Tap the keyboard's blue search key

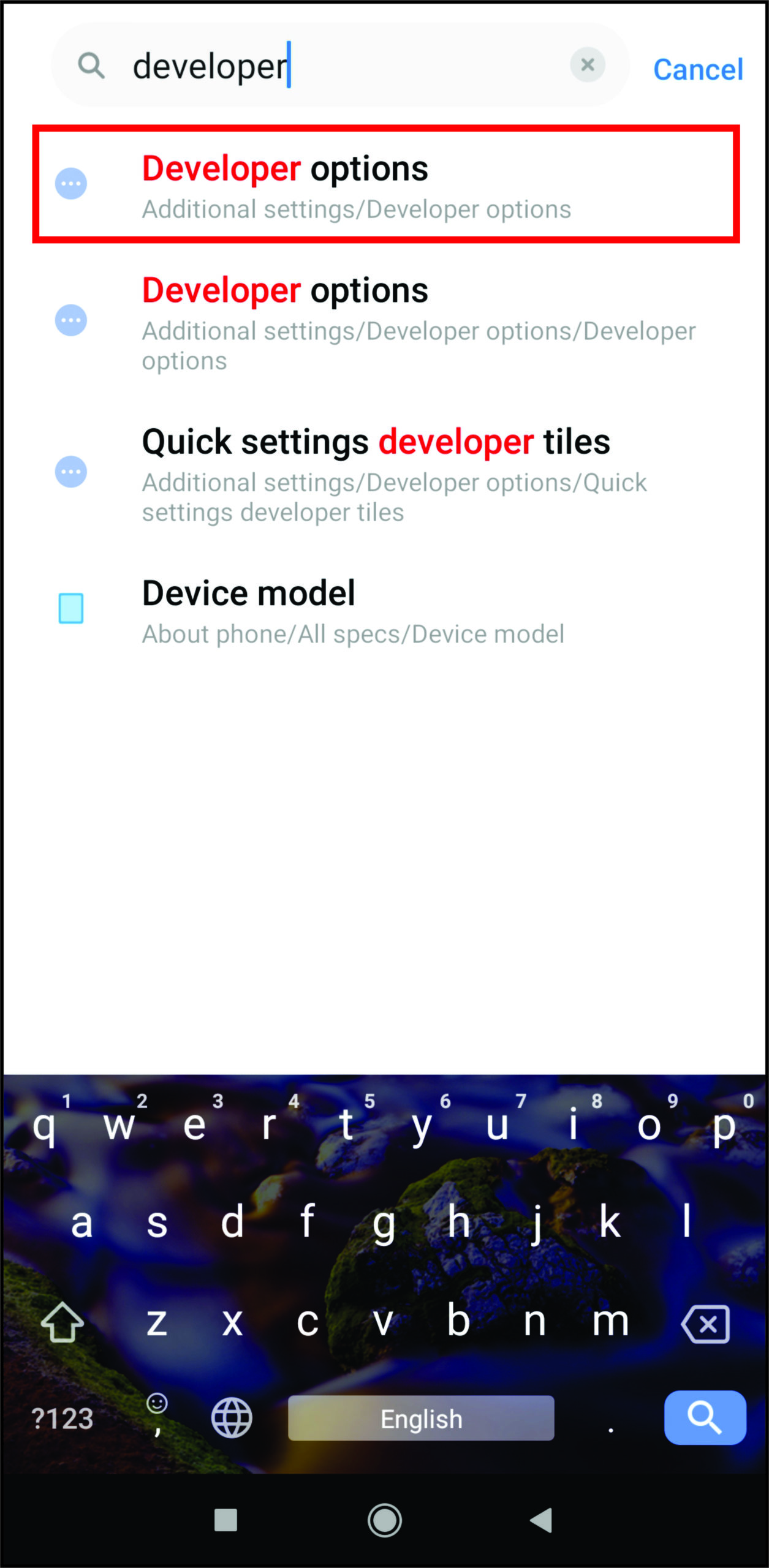[705, 1417]
